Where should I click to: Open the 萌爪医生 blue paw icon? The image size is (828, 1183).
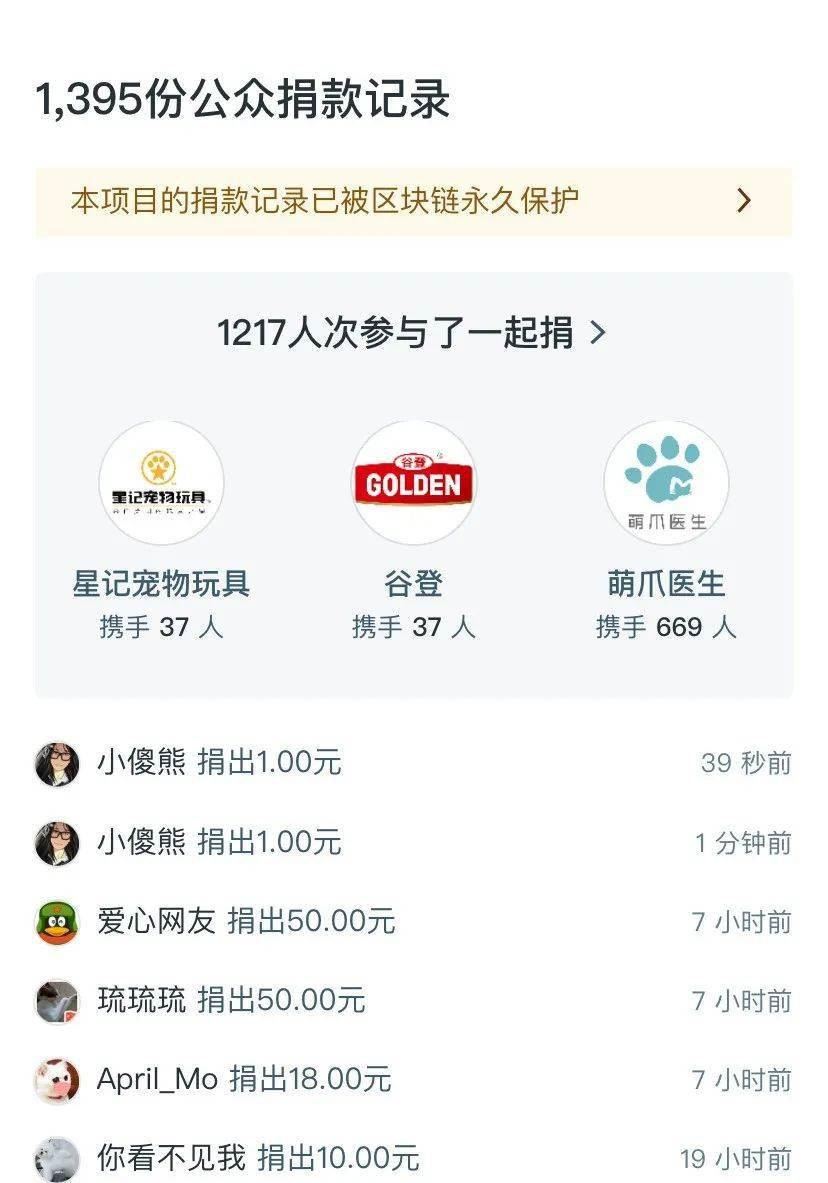pos(667,484)
